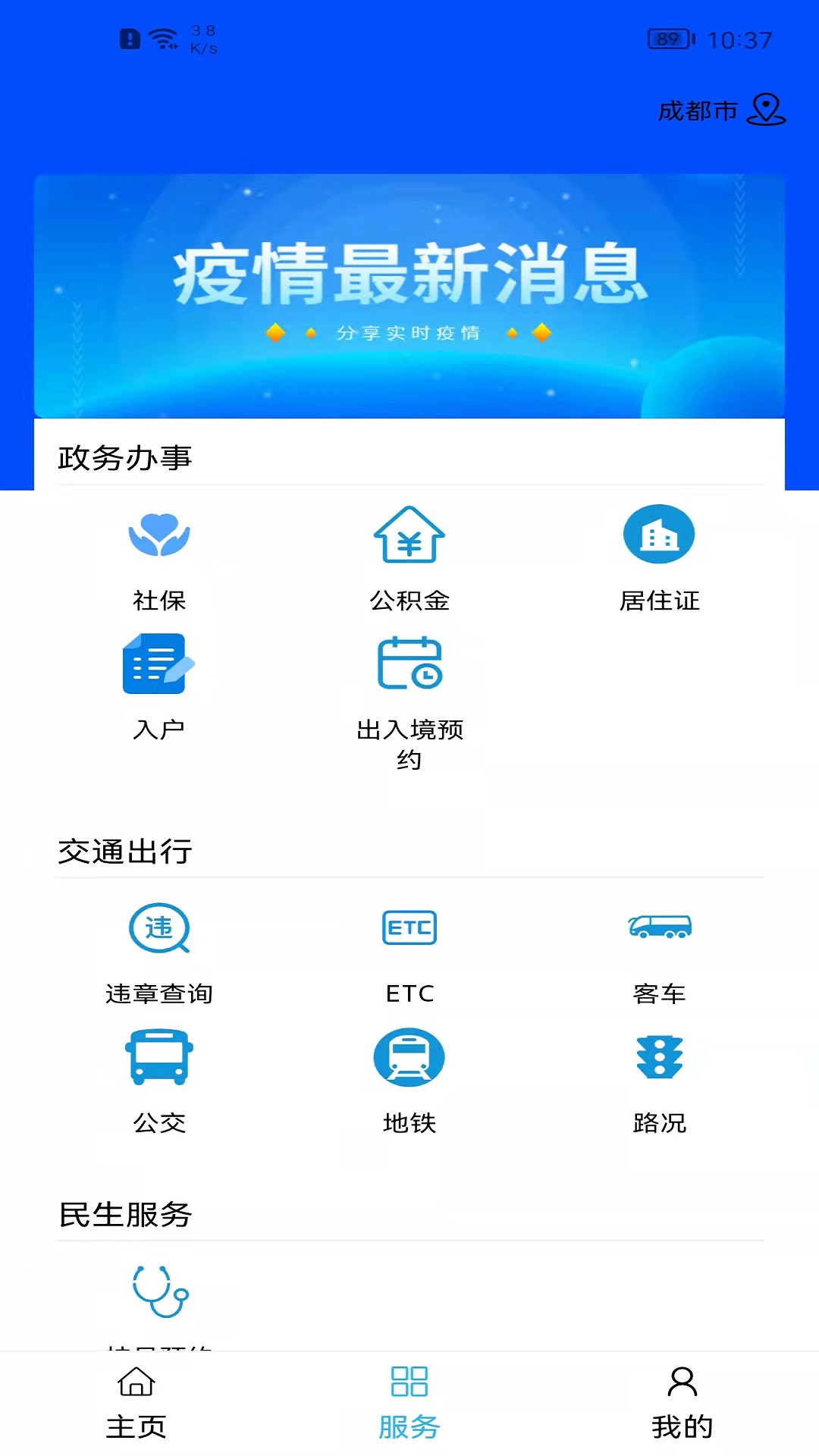Switch to the 主页 tab
This screenshot has height=1456, width=819.
136,1403
